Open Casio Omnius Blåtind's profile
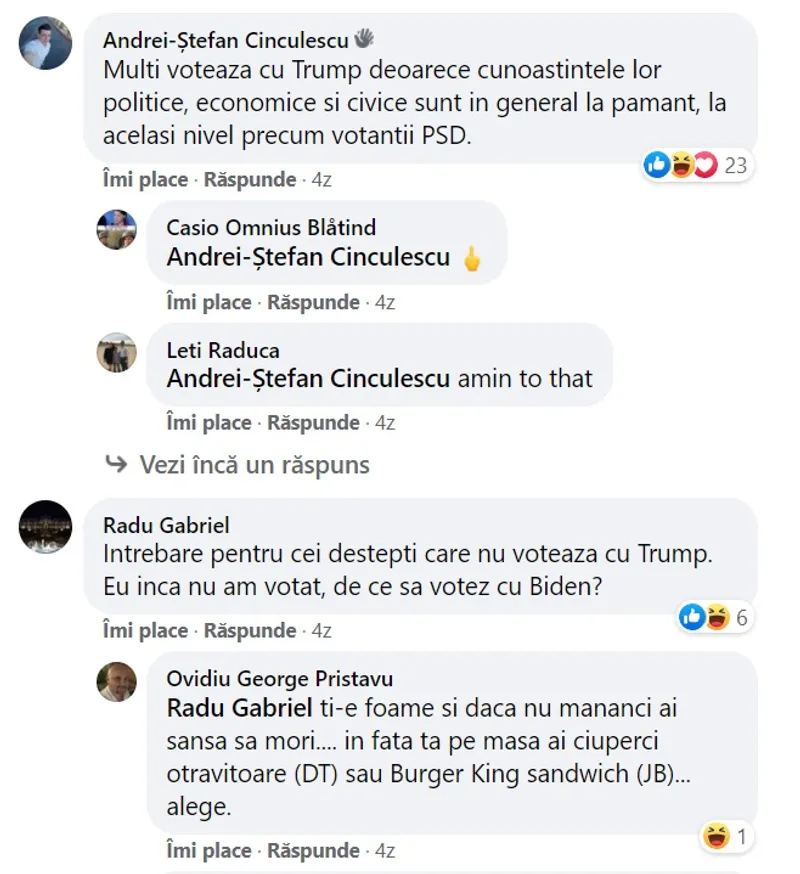The width and height of the screenshot is (800, 874). click(271, 228)
